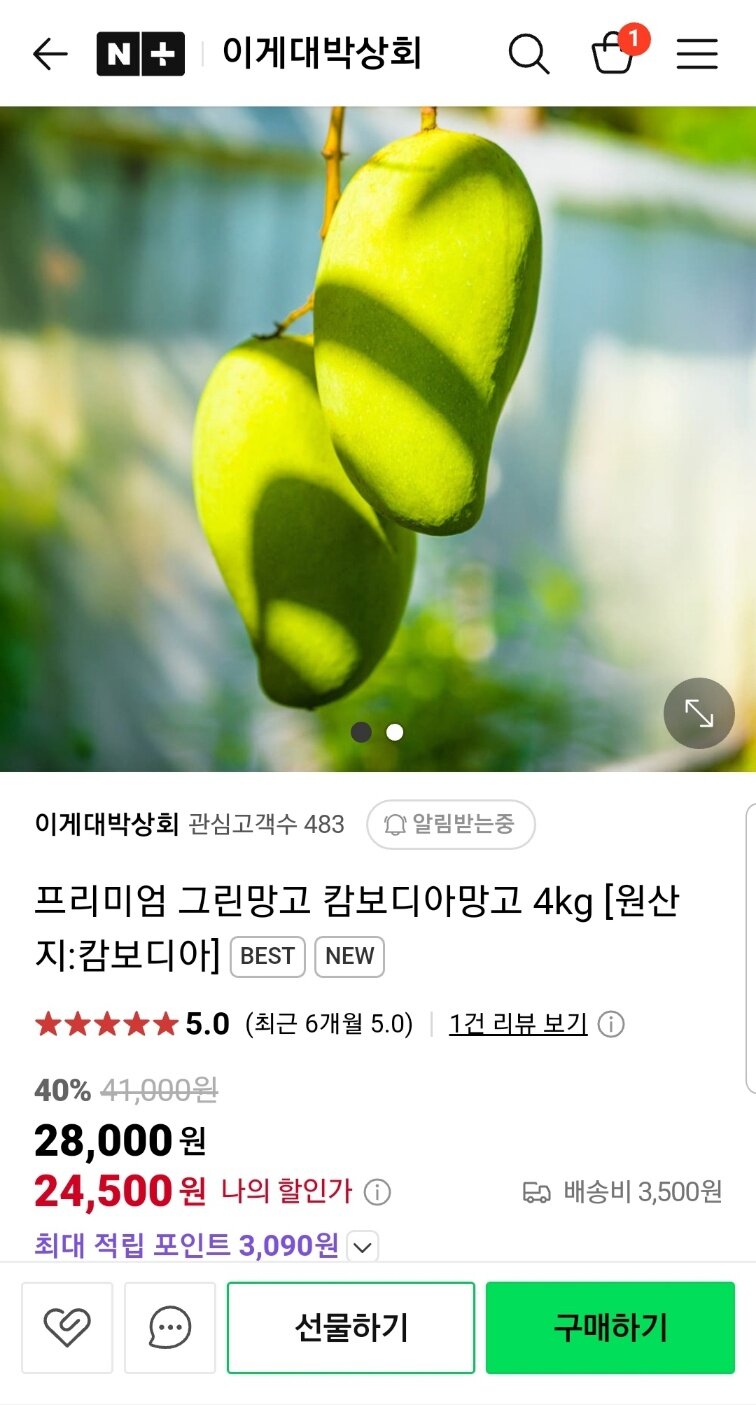This screenshot has width=756, height=1405.
Task: Show review rating info icon
Action: pyautogui.click(x=611, y=1025)
